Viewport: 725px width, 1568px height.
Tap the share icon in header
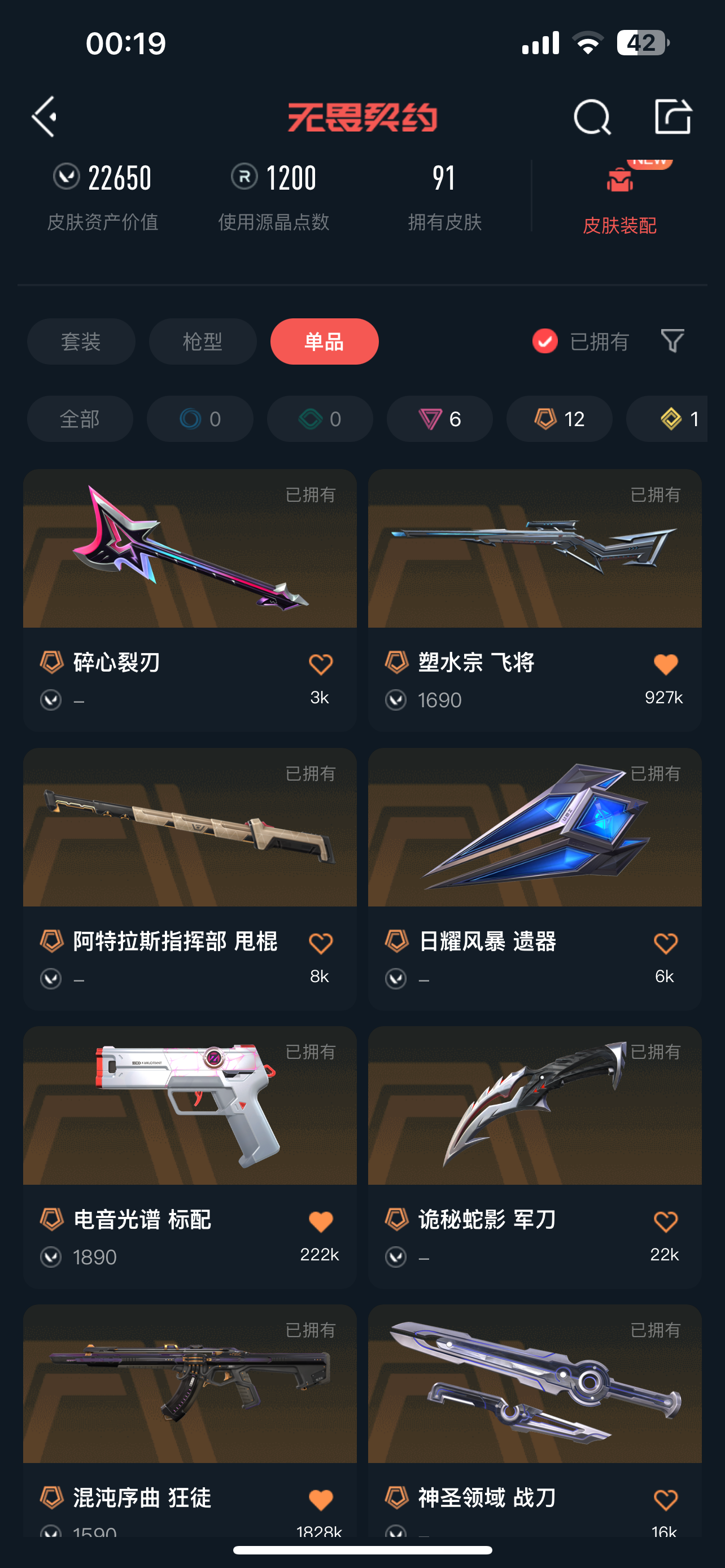[672, 116]
